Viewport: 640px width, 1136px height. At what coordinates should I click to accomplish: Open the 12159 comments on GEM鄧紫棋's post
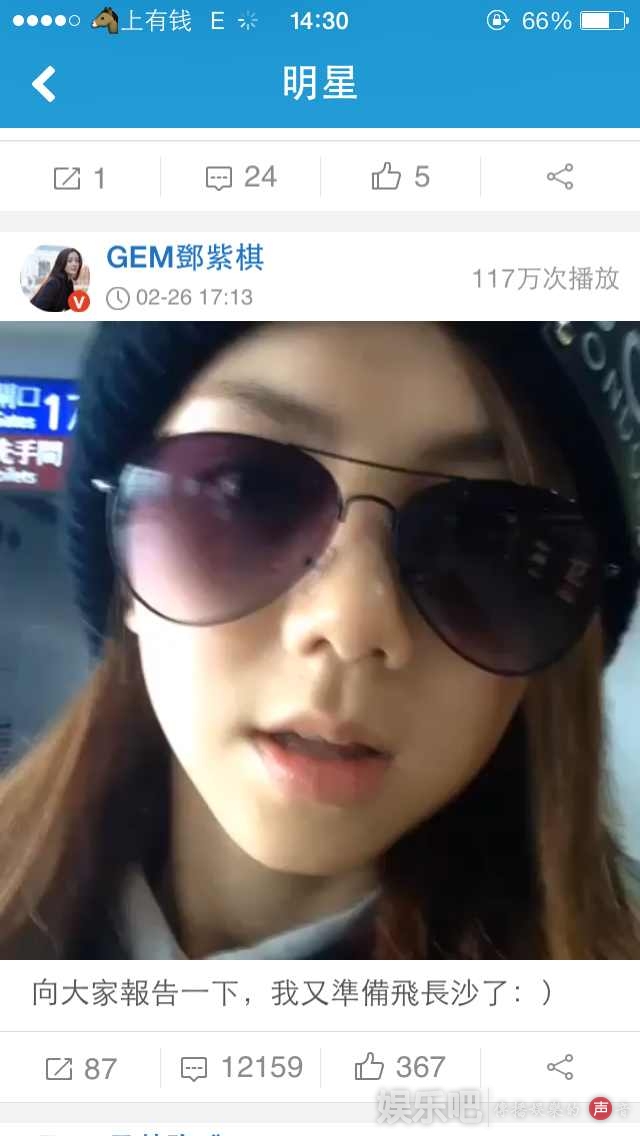tap(240, 1068)
